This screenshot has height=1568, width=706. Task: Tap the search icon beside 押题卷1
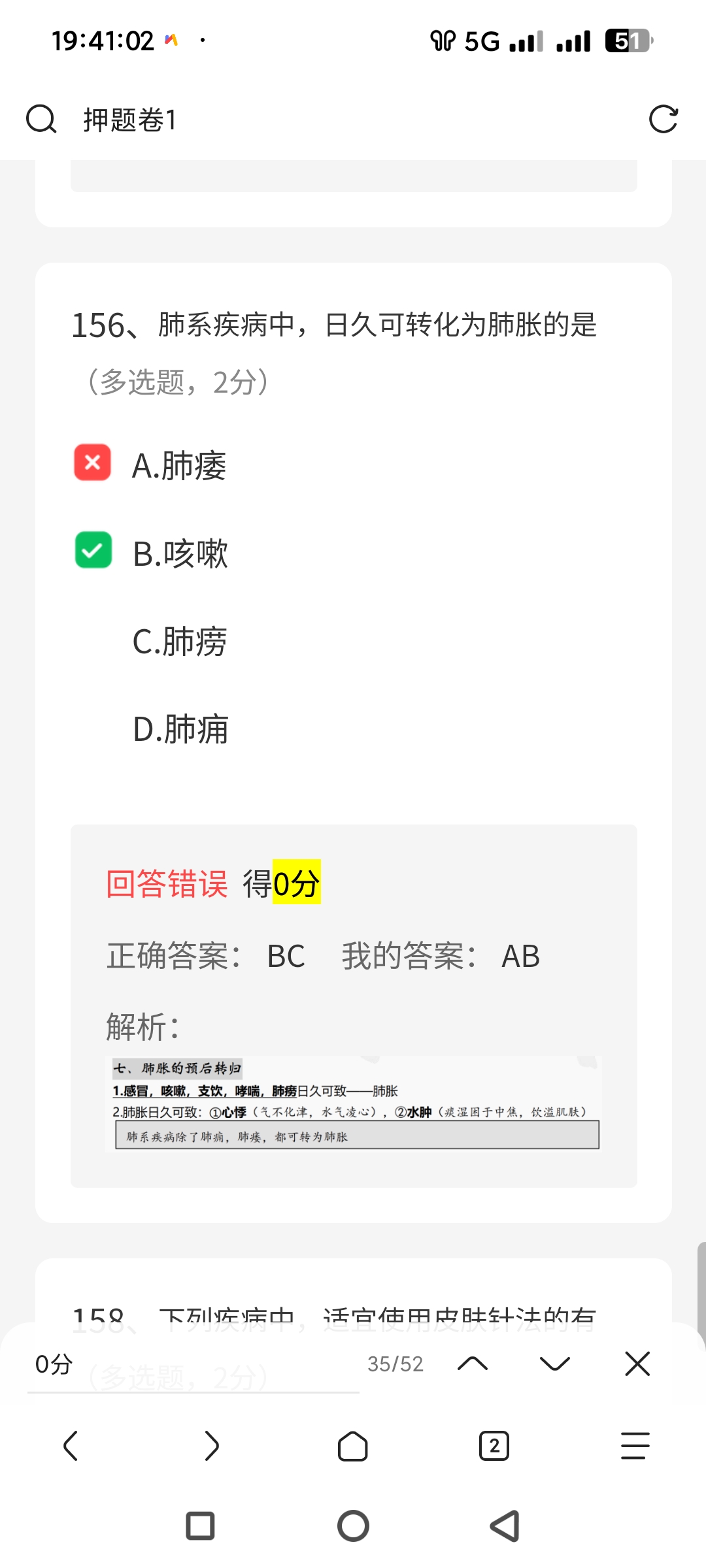pyautogui.click(x=41, y=120)
